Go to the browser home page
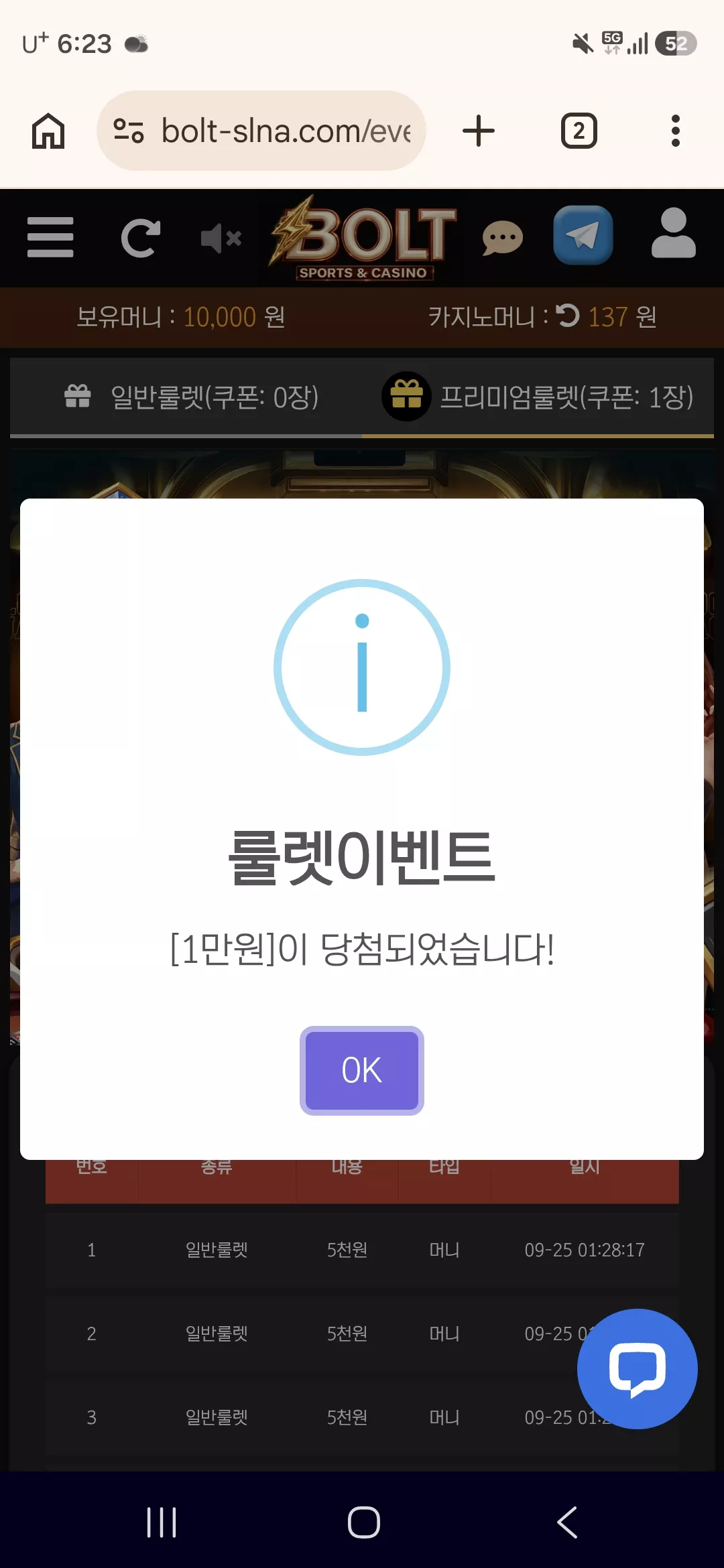 [x=48, y=131]
